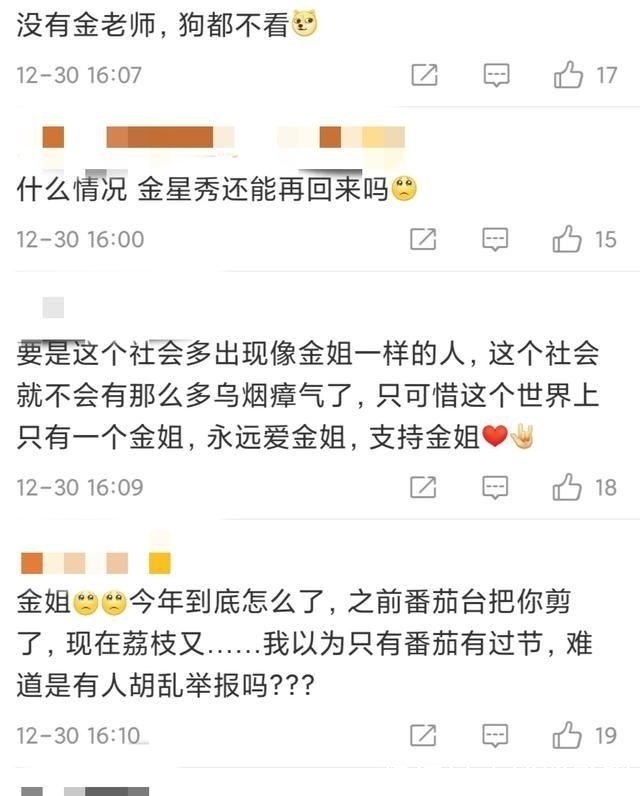Image resolution: width=640 pixels, height=796 pixels.
Task: Reply to the 番茄台 comment at 16:10
Action: coord(497,736)
